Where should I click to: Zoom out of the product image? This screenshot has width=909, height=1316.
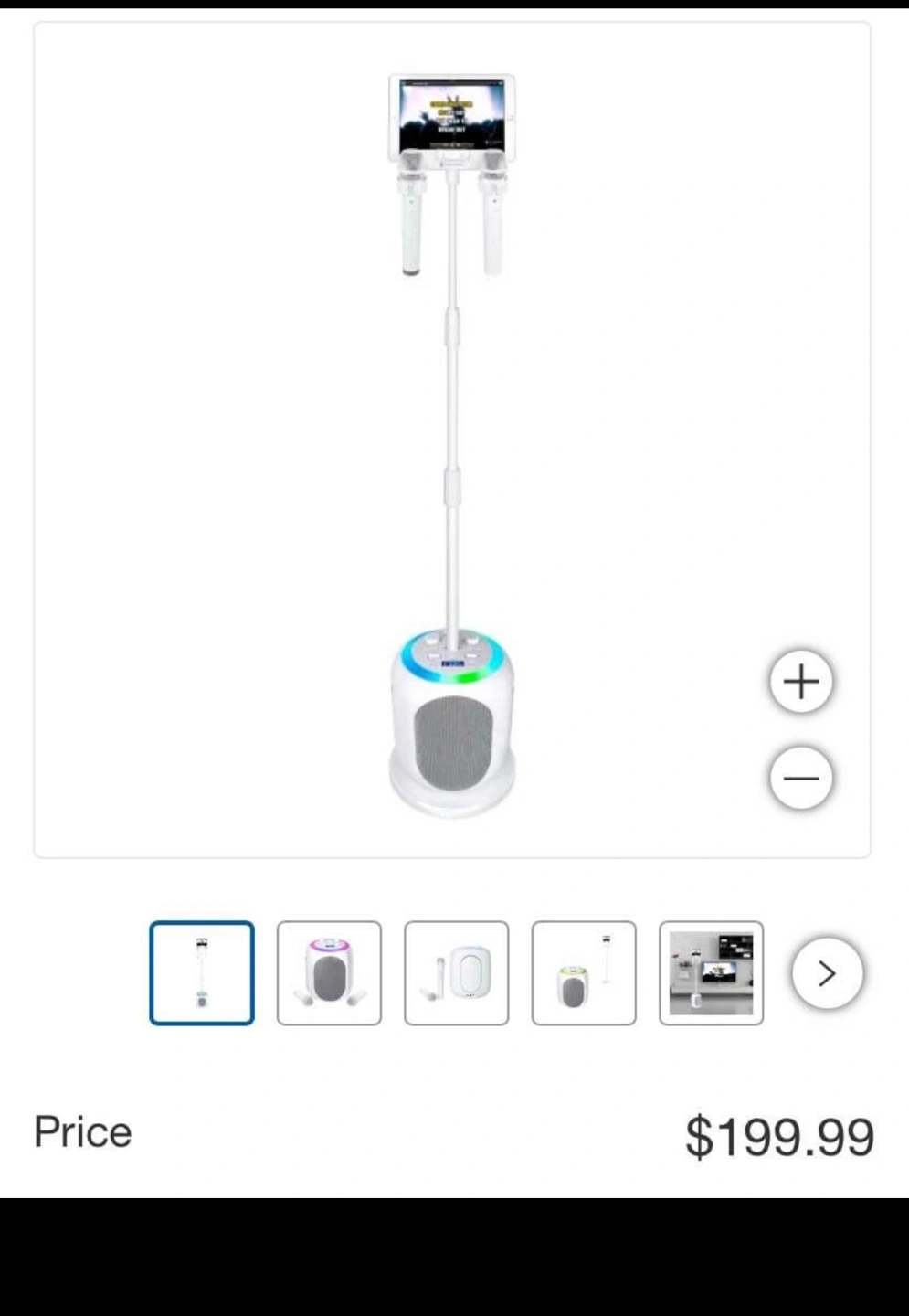[x=801, y=779]
